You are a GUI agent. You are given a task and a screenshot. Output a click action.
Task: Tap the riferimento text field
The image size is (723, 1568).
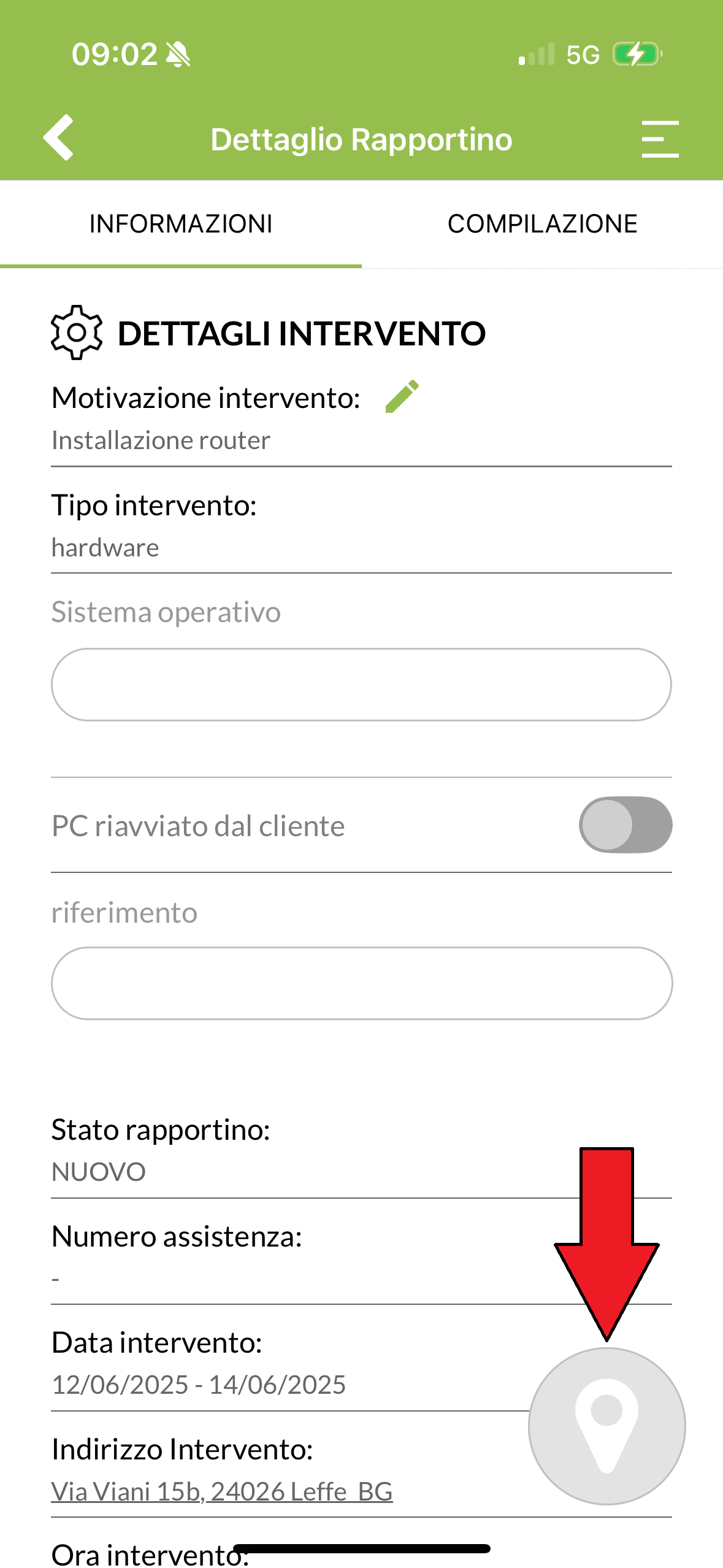[361, 983]
